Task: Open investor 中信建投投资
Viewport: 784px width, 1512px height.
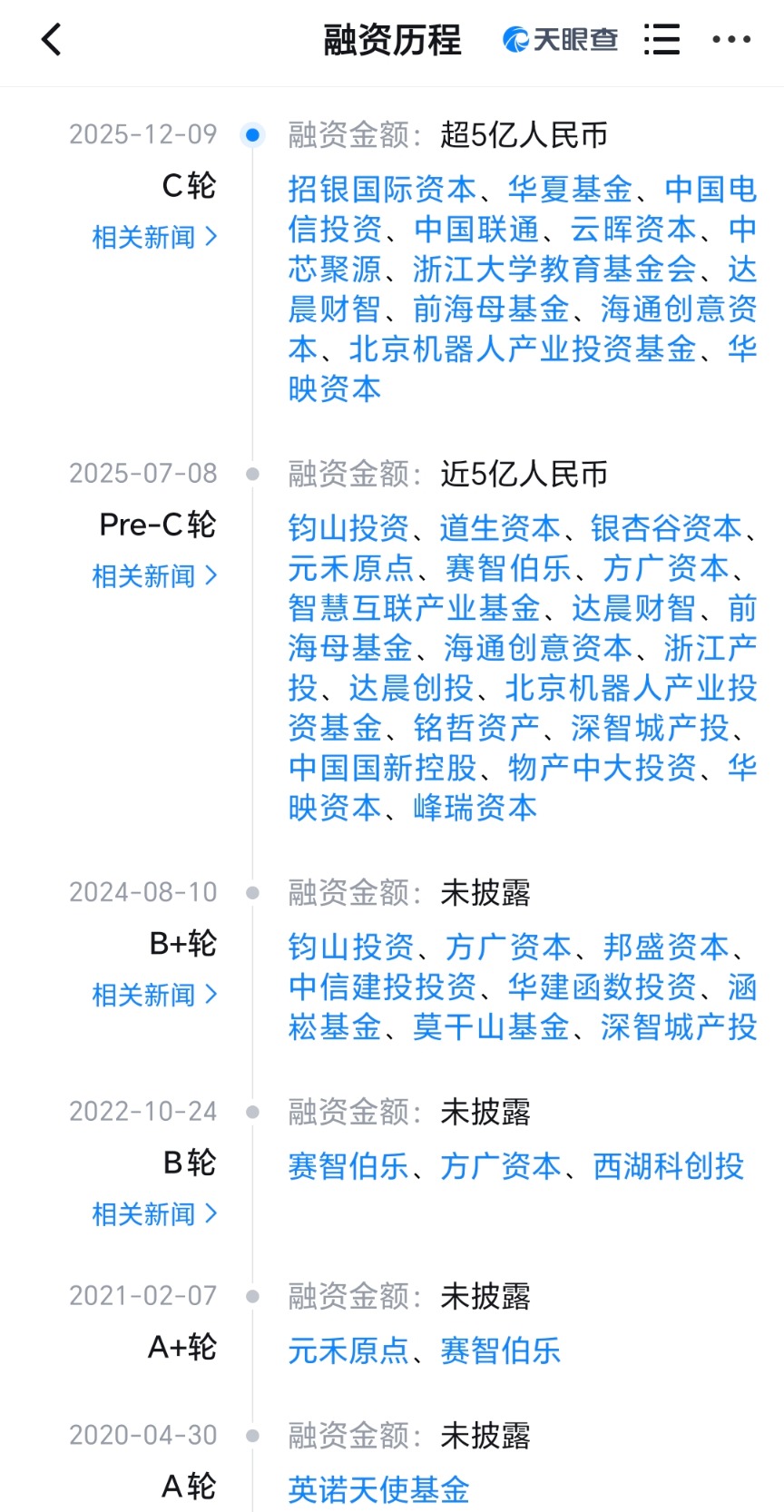Action: tap(382, 987)
